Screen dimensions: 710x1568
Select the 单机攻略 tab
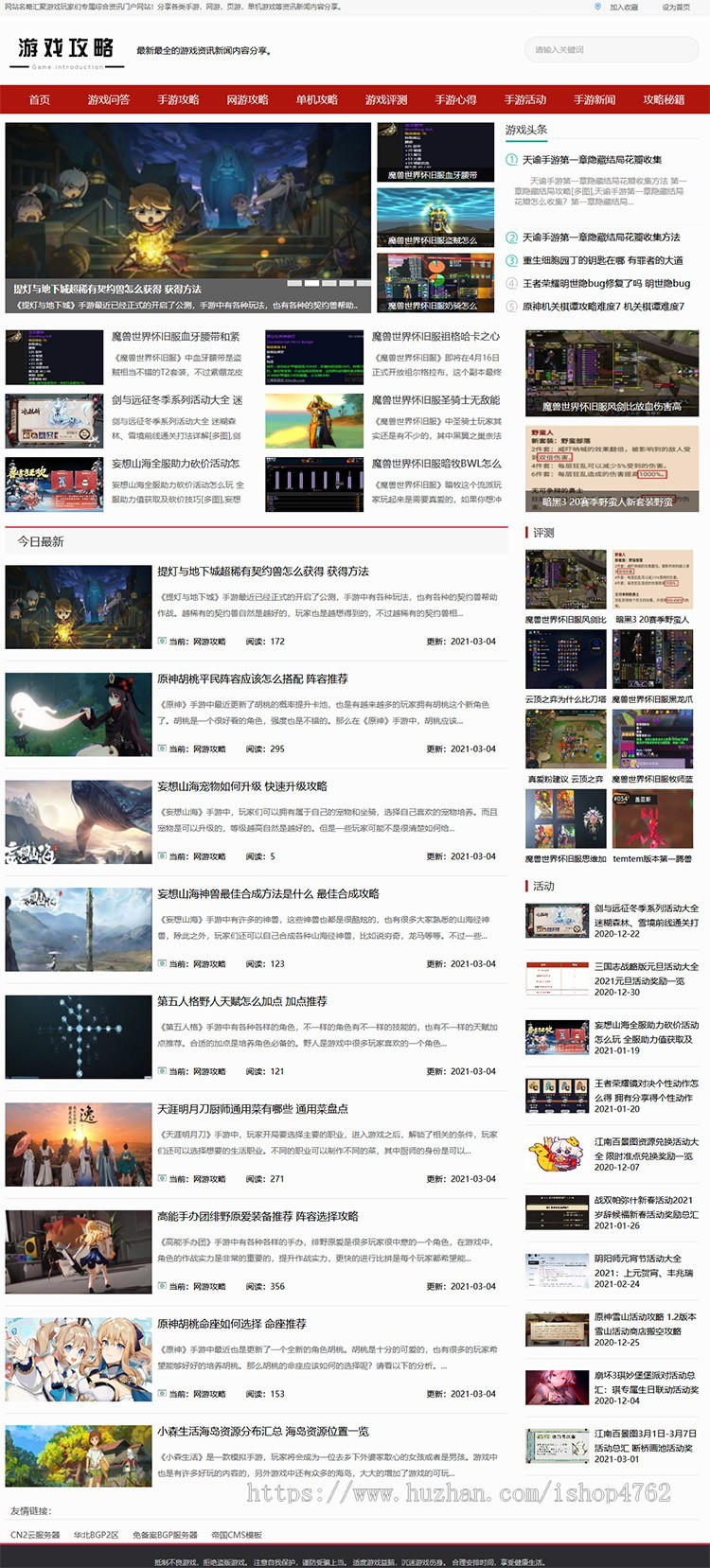tap(316, 99)
